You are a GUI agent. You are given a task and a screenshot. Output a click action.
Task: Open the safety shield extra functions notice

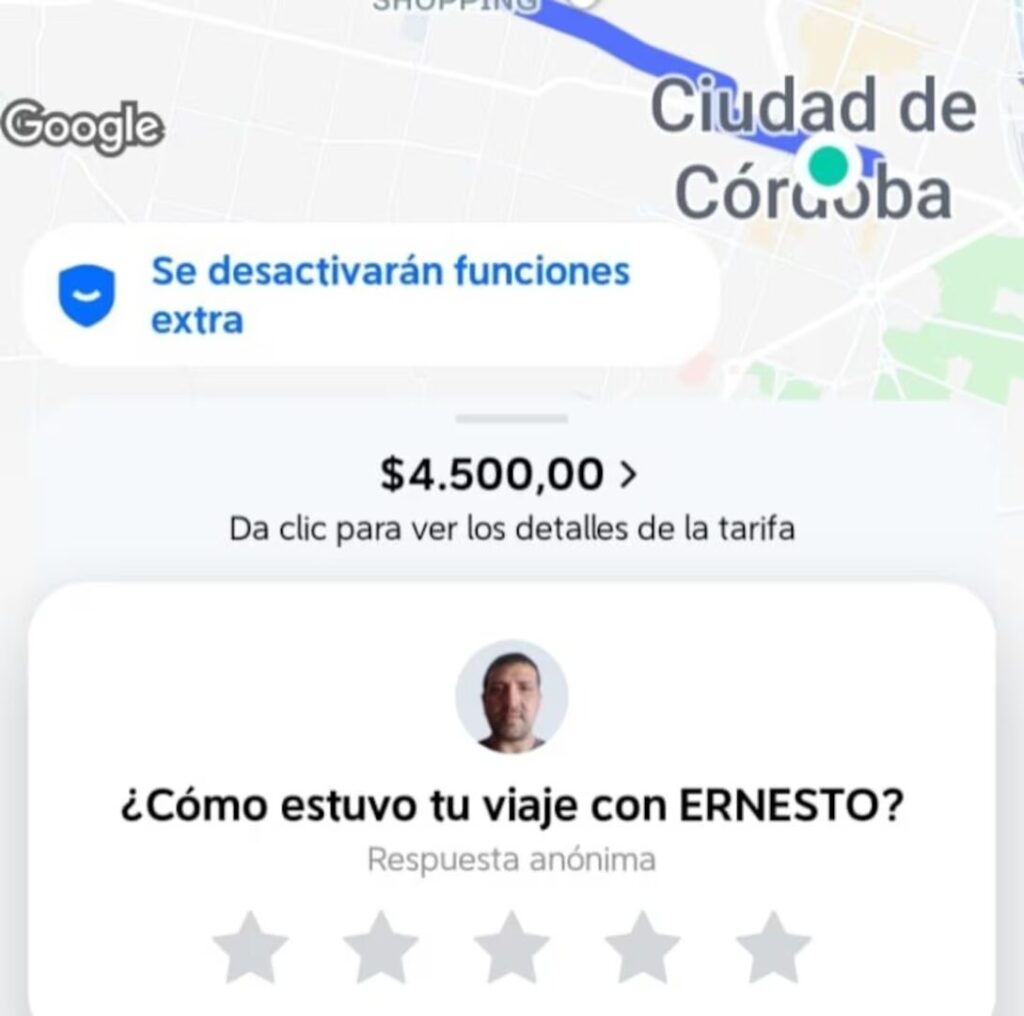pyautogui.click(x=370, y=296)
